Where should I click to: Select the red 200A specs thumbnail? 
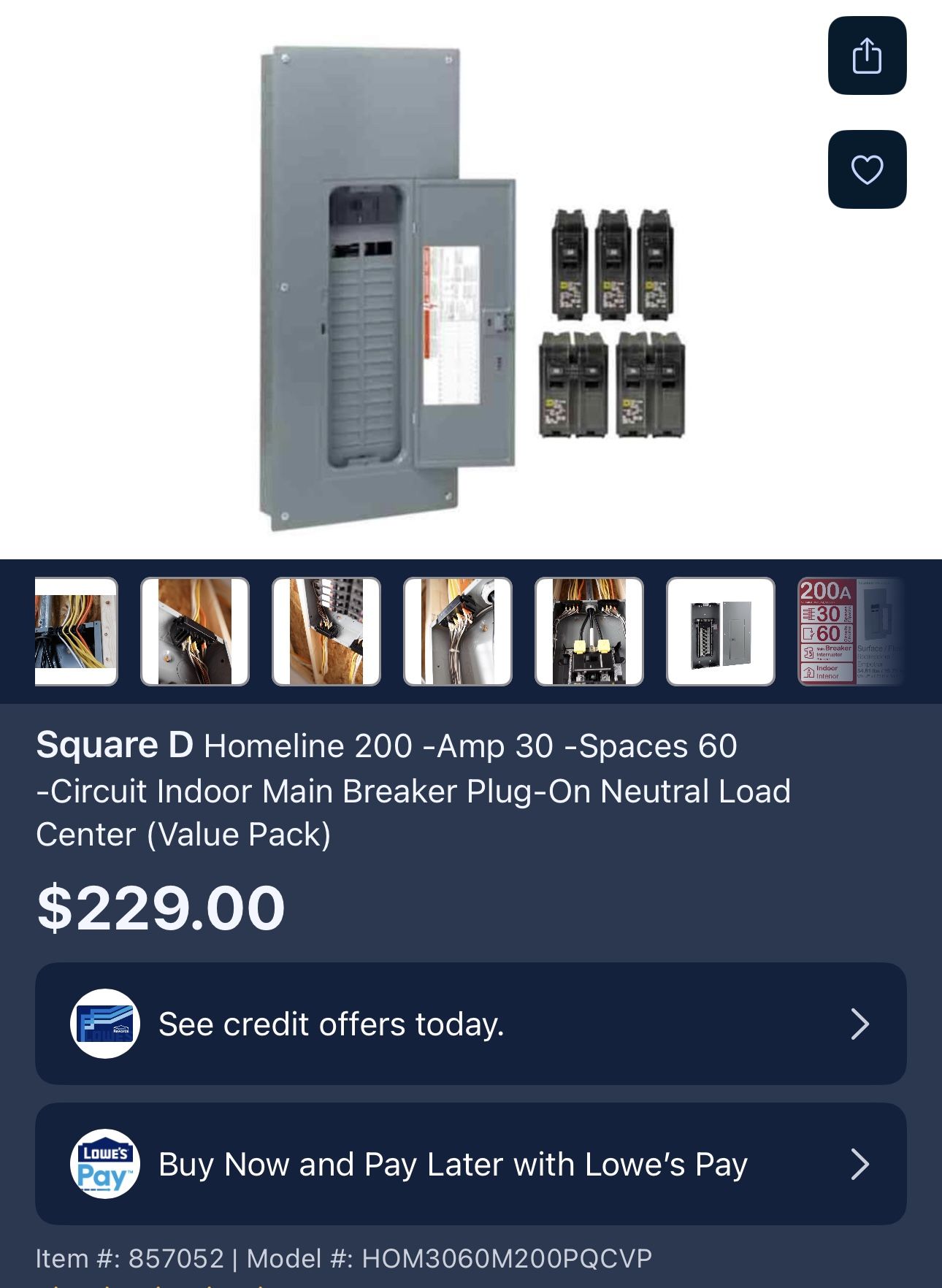coord(851,632)
